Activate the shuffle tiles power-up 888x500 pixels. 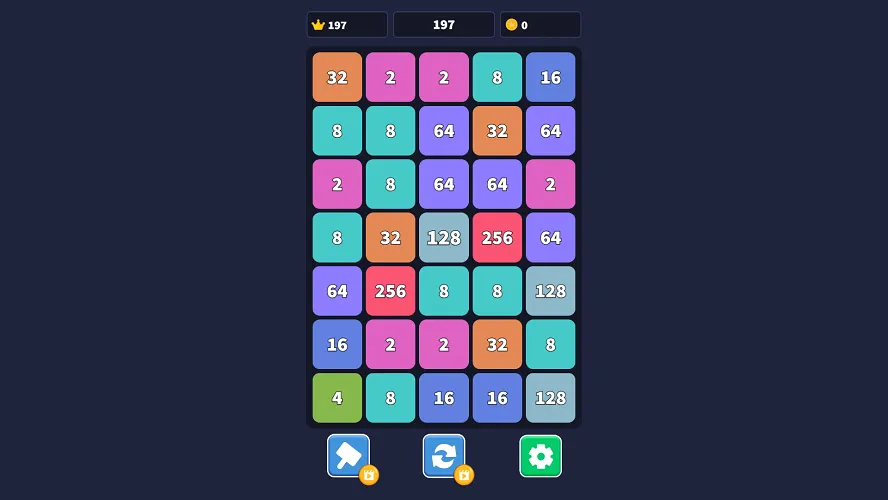[x=443, y=456]
